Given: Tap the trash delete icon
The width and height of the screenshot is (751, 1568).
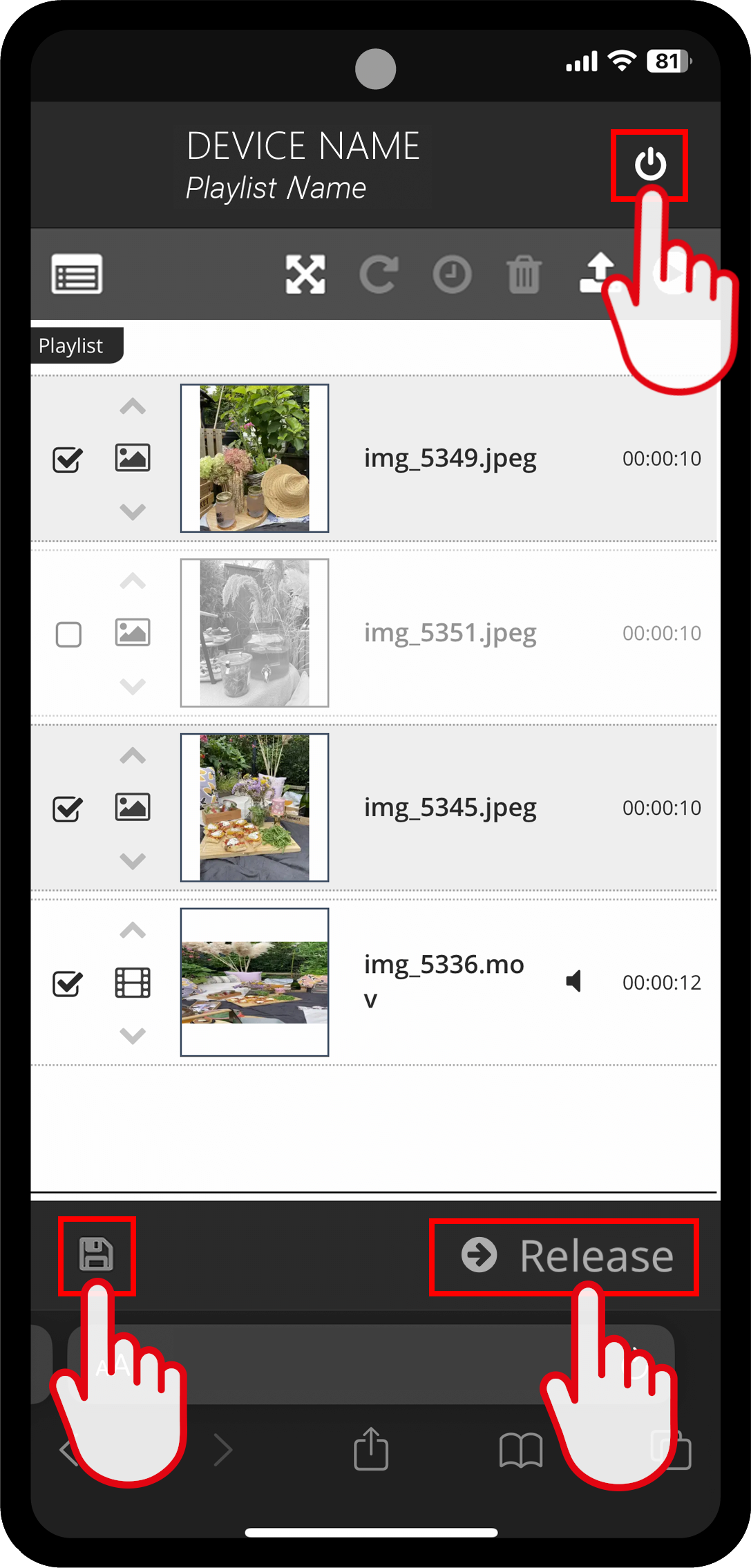Looking at the screenshot, I should [x=524, y=274].
